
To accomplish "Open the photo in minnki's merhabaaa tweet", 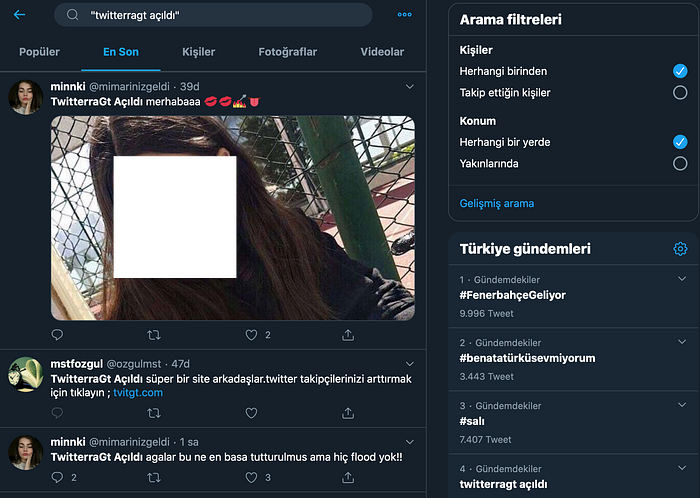I will click(232, 218).
